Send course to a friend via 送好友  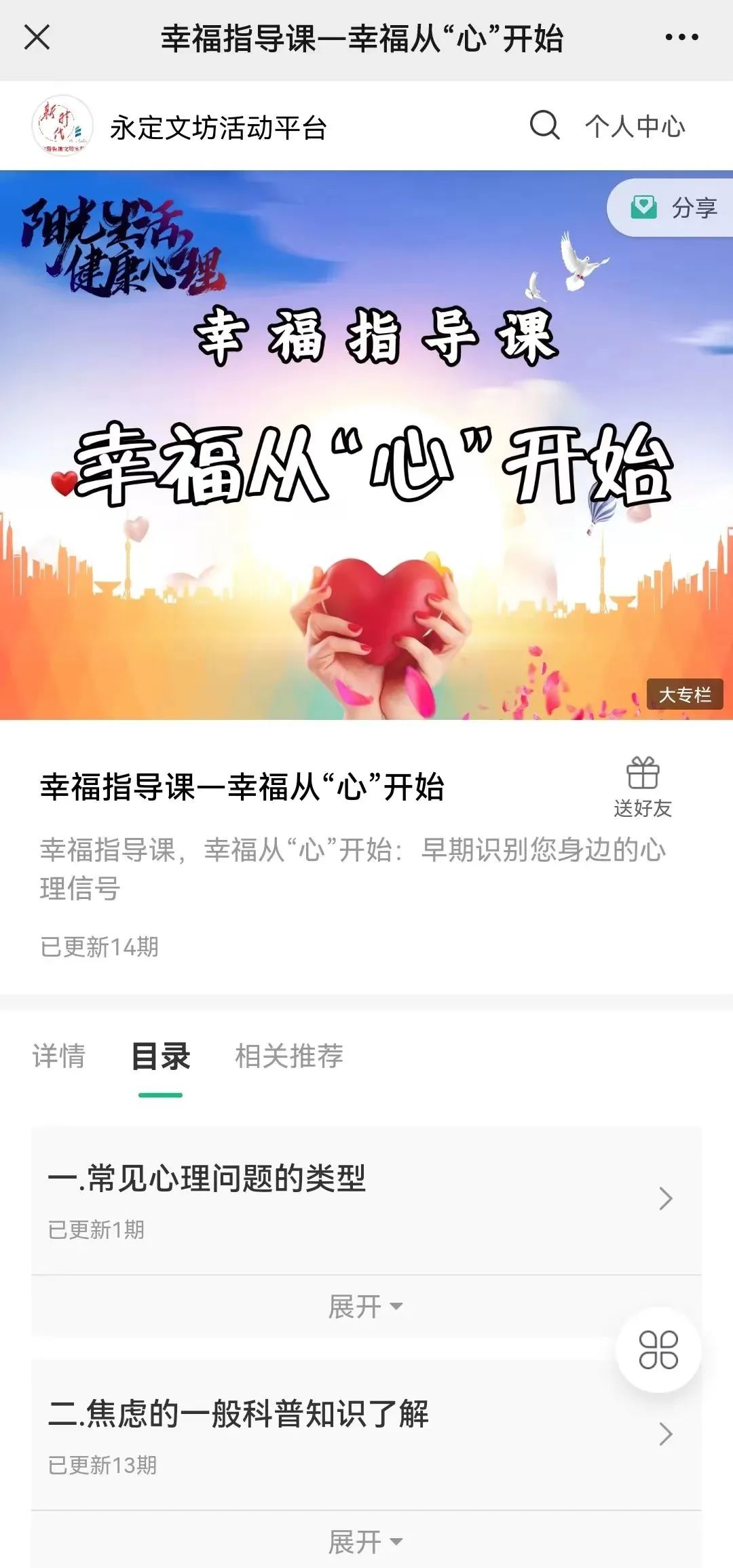tap(643, 787)
